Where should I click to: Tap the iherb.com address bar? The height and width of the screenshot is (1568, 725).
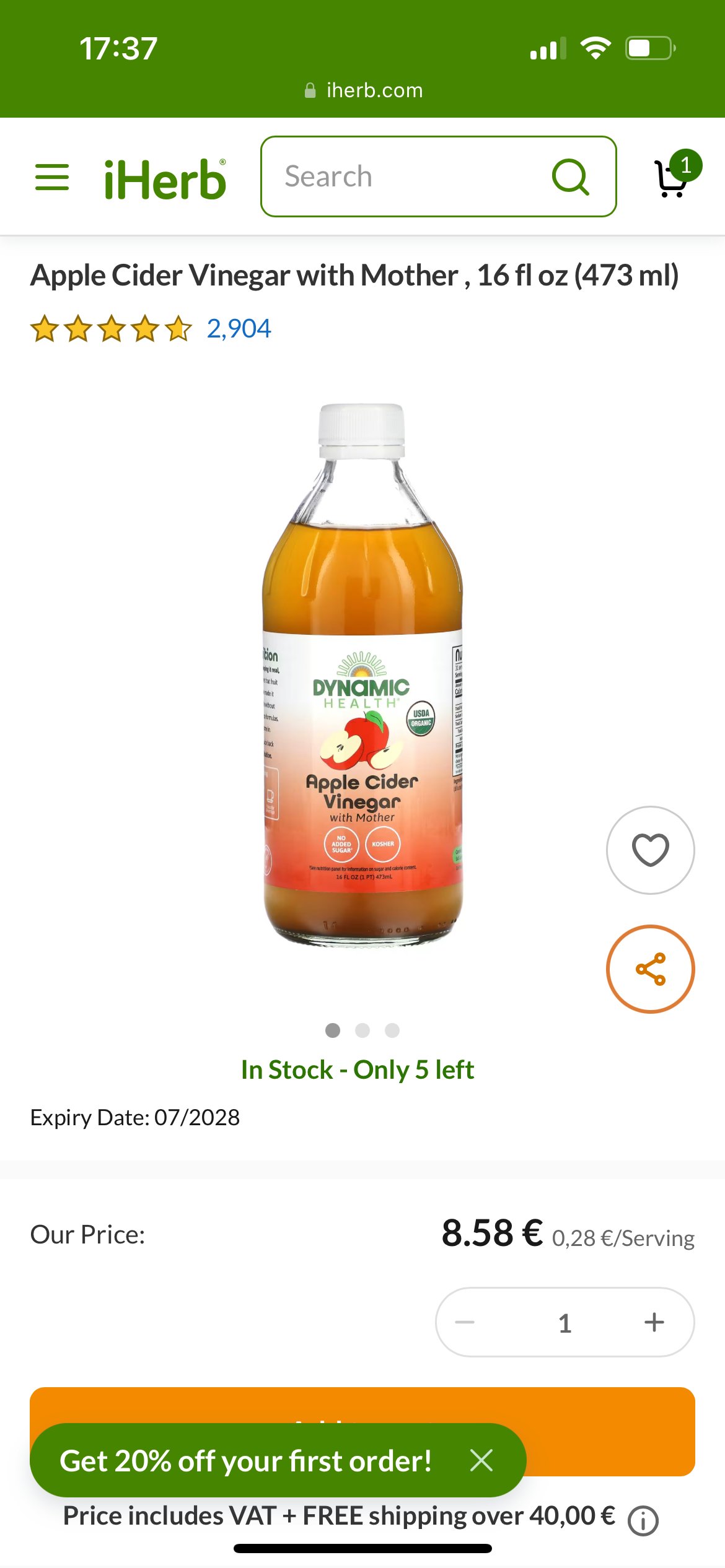[x=364, y=90]
